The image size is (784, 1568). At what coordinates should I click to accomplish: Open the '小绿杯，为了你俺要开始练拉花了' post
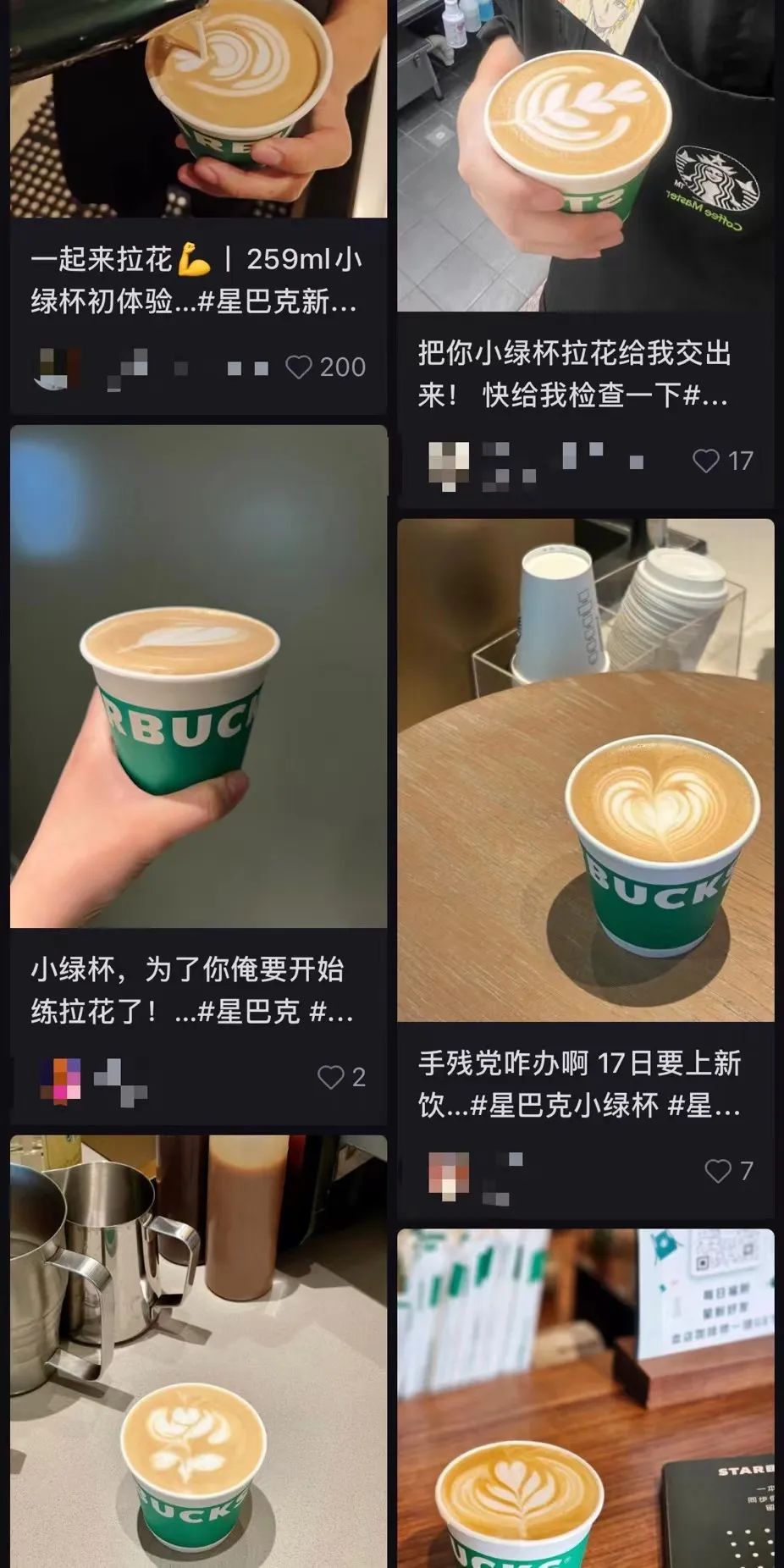coord(198,677)
